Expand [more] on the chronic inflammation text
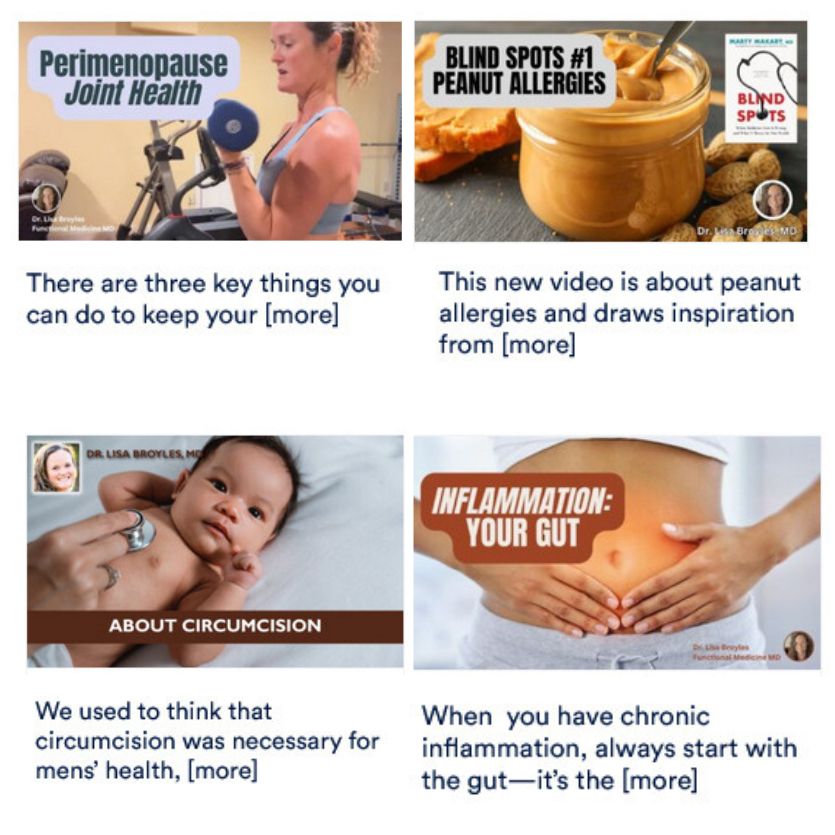This screenshot has width=835, height=835. (659, 780)
